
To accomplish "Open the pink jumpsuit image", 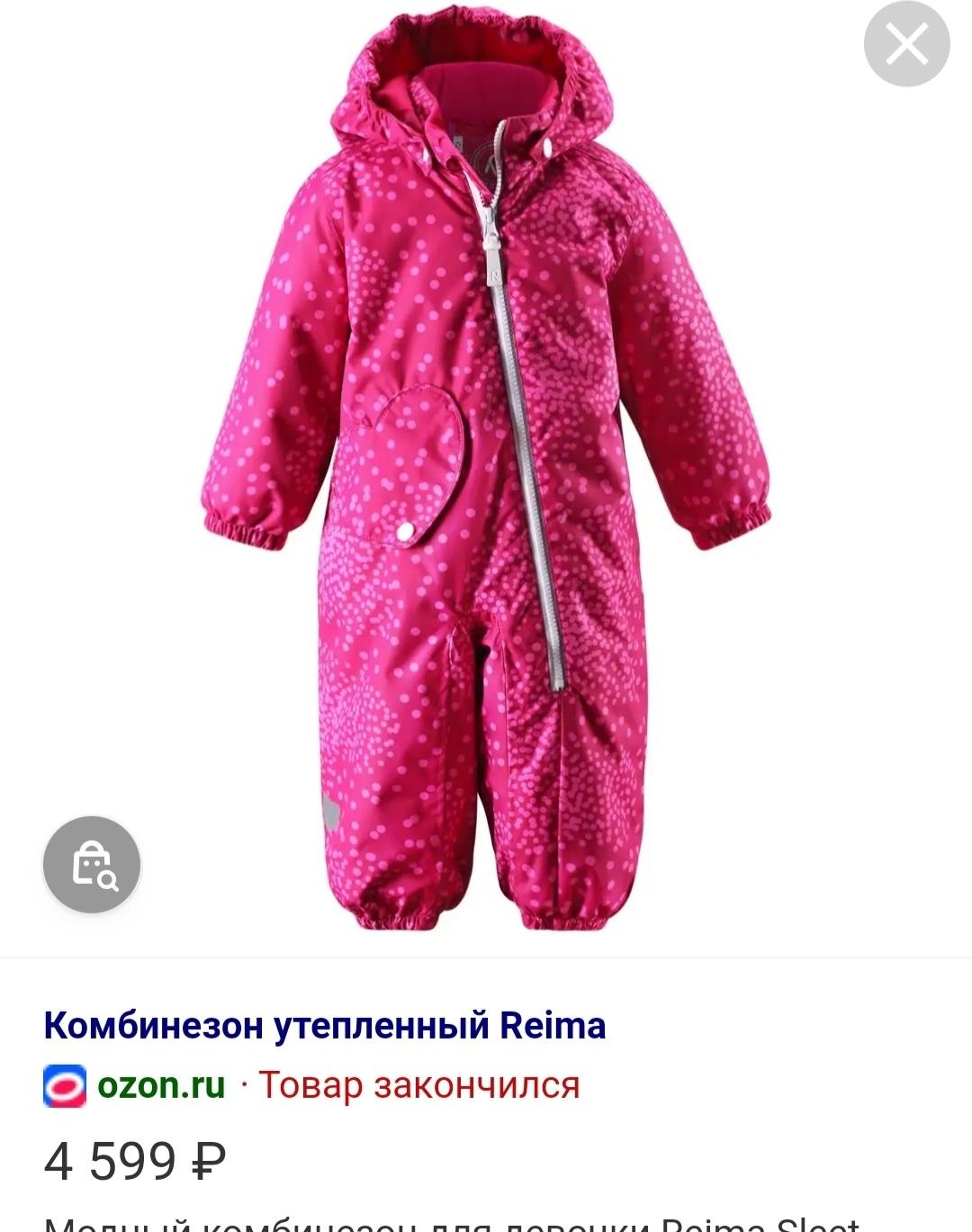I will 486,468.
